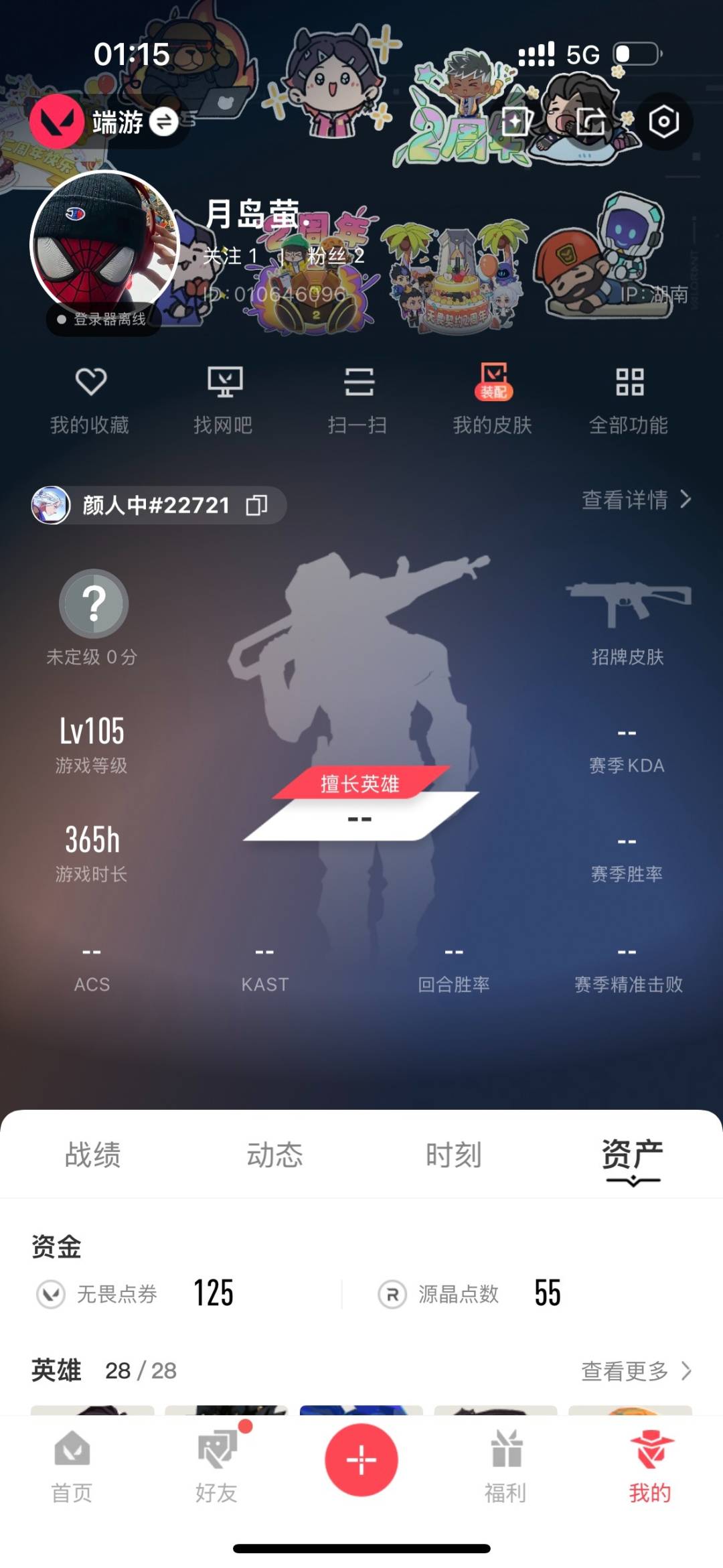Open the 关注 following list
Image resolution: width=723 pixels, height=1568 pixels.
point(226,256)
